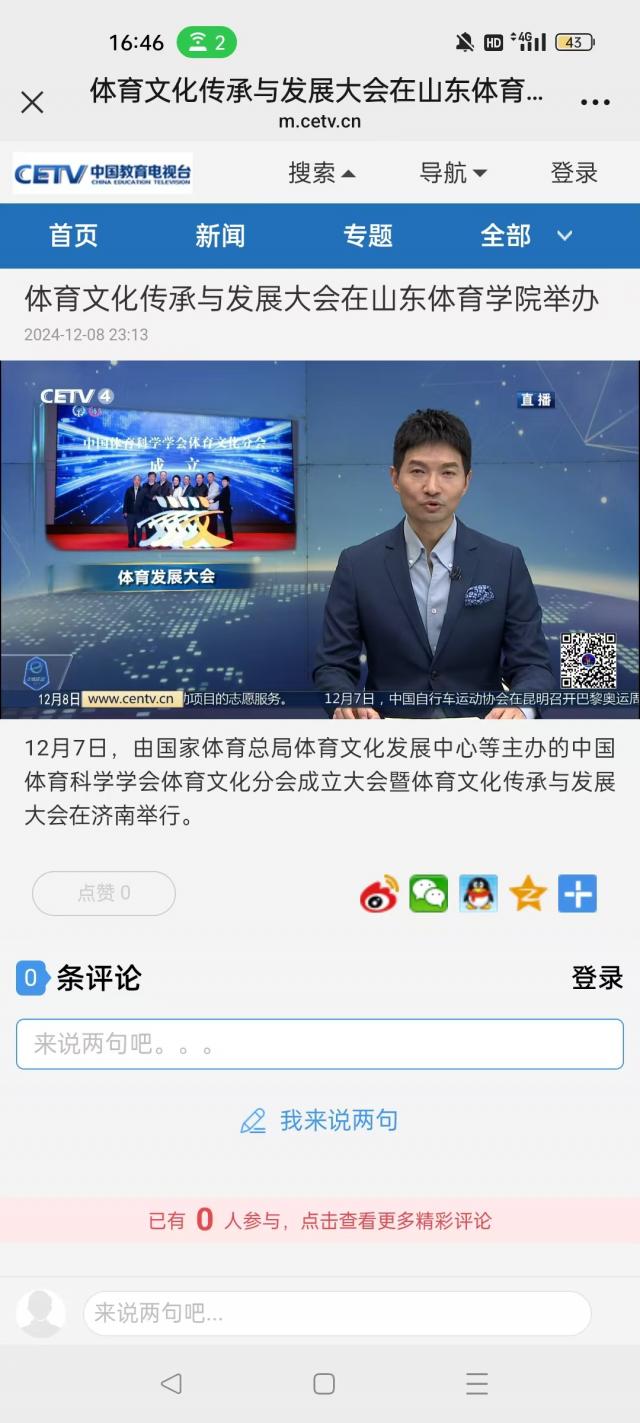The height and width of the screenshot is (1423, 640).
Task: Open more share options plus icon
Action: (577, 893)
